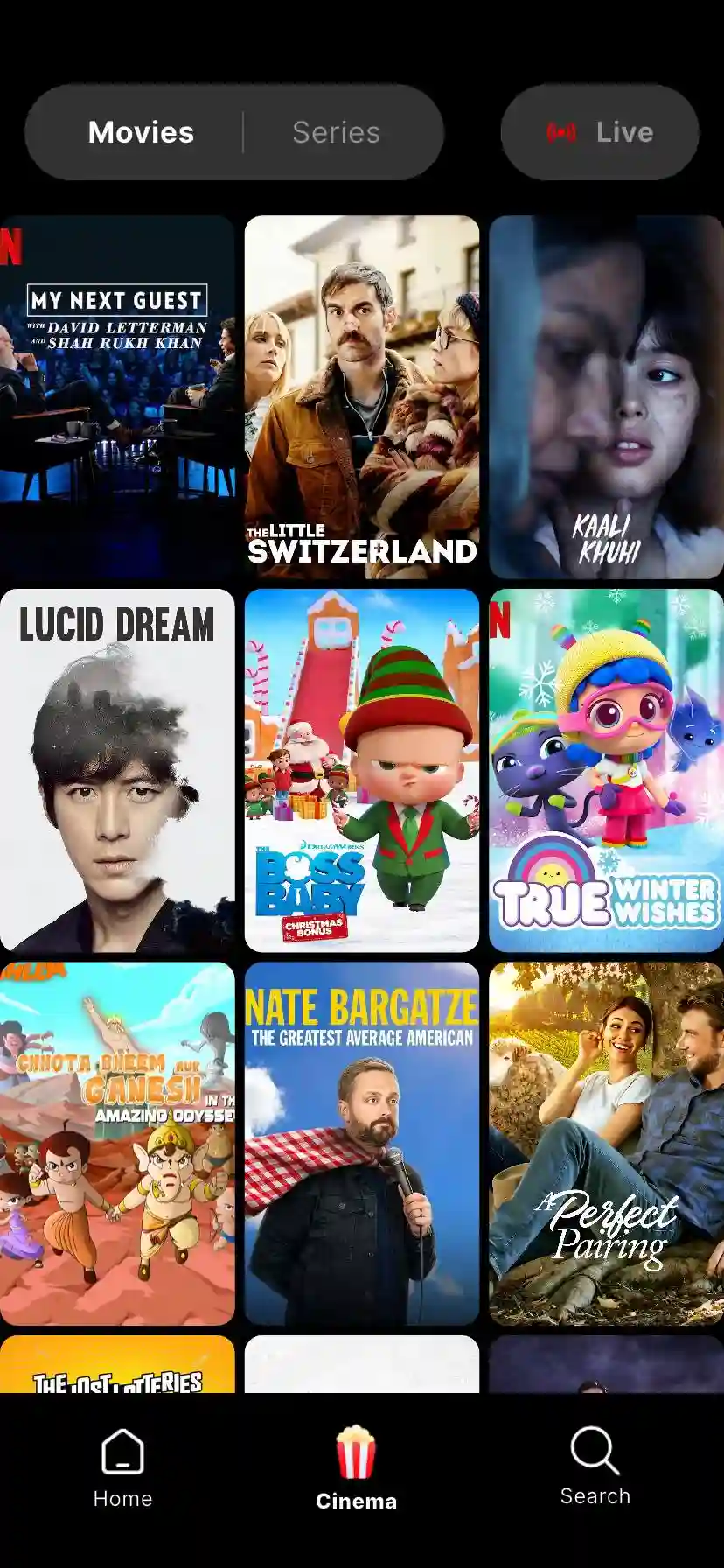
Task: Open True Winter Wishes
Action: 606,770
